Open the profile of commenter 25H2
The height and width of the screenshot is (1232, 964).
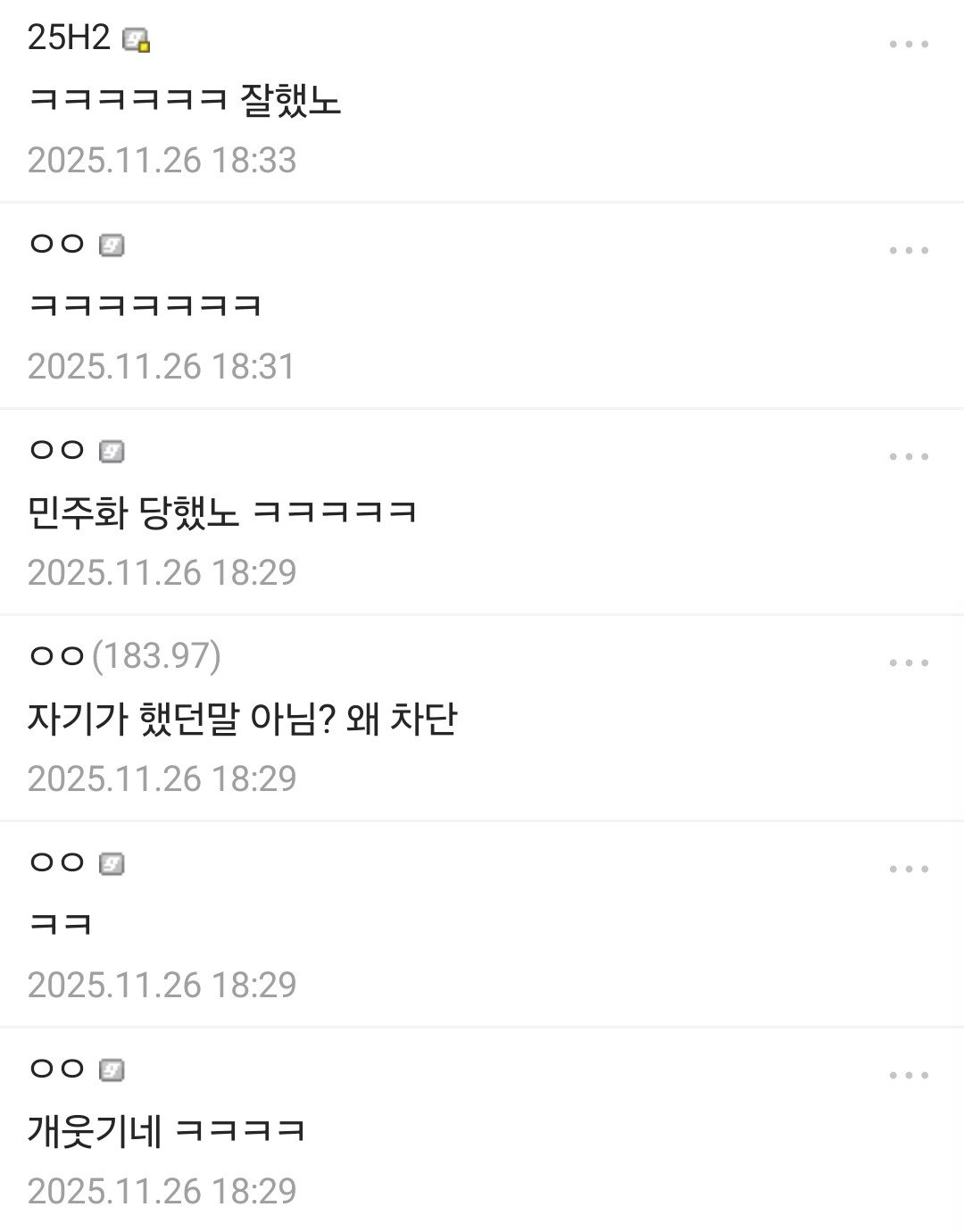(x=70, y=38)
